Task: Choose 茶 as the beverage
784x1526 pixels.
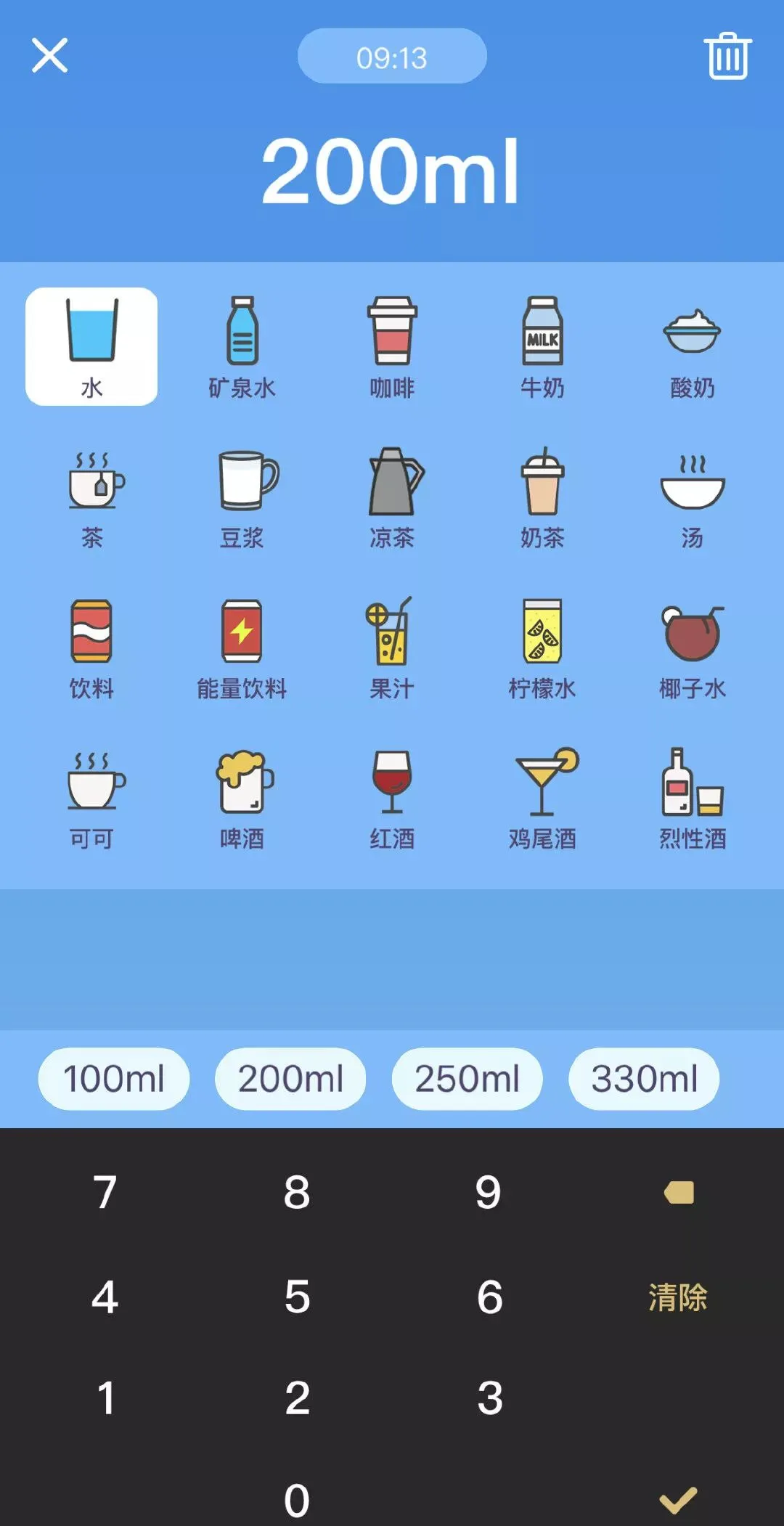Action: (91, 498)
